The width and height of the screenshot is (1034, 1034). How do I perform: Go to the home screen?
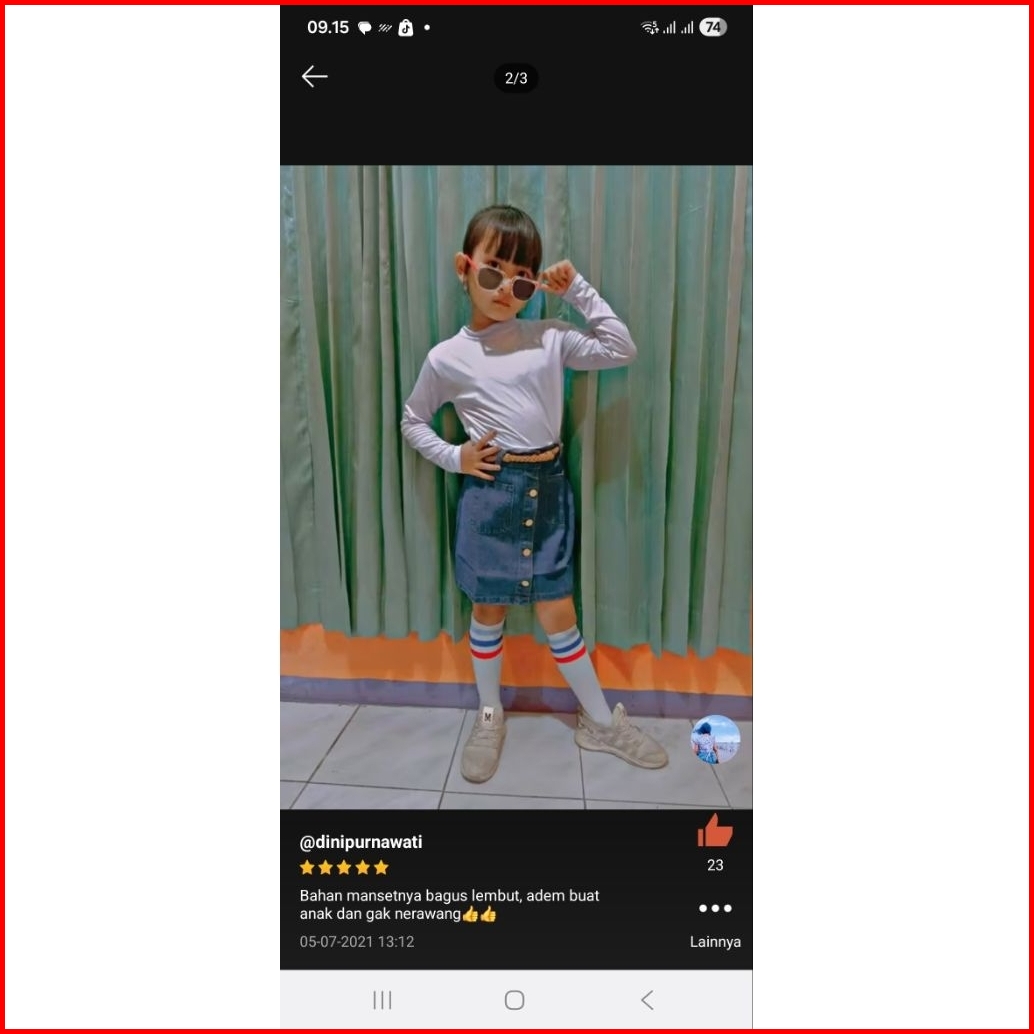coord(514,999)
